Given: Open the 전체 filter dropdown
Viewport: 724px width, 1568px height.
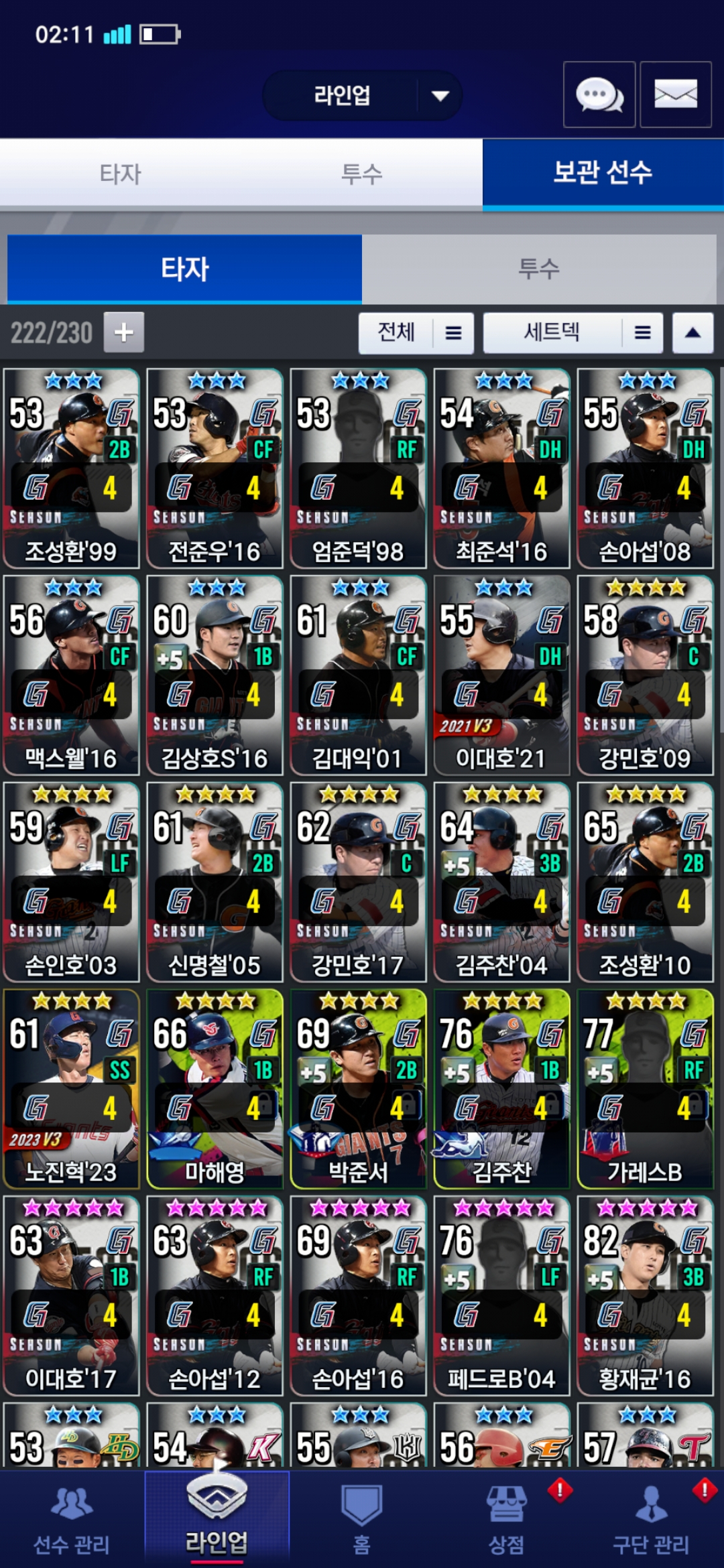Looking at the screenshot, I should click(416, 333).
